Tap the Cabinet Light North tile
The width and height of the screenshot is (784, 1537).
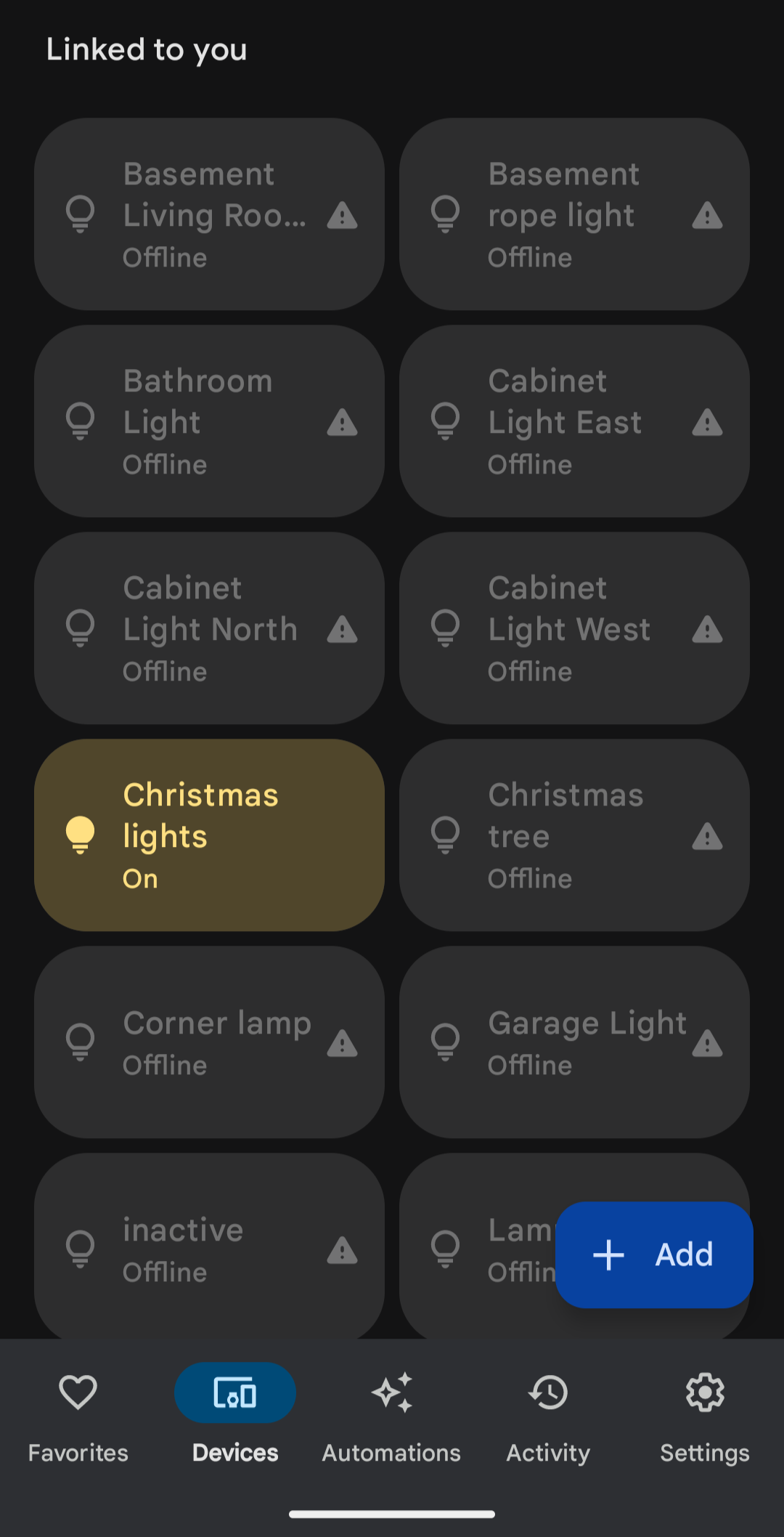[x=209, y=628]
